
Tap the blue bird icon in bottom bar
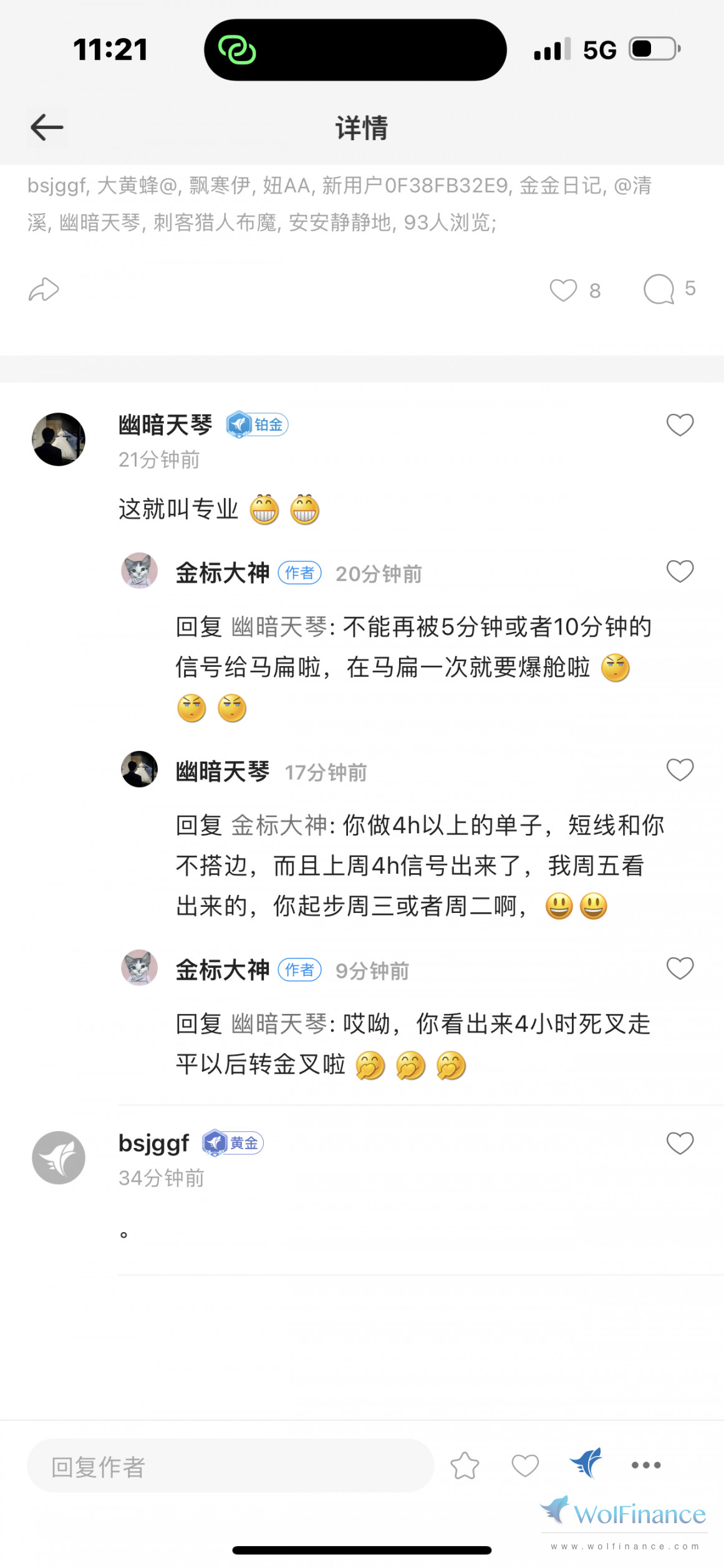point(586,1463)
